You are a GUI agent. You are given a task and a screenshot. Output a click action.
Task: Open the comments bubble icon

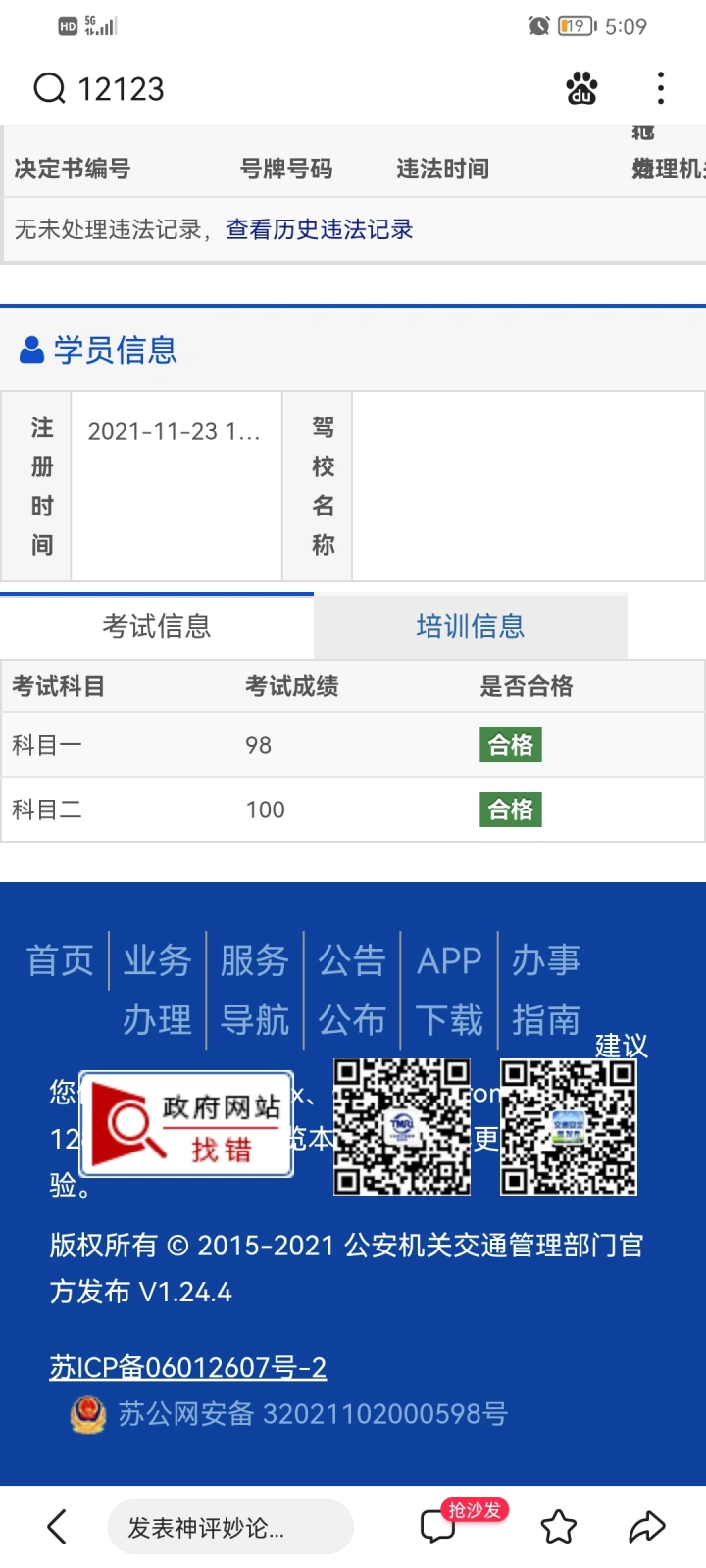[x=437, y=1527]
